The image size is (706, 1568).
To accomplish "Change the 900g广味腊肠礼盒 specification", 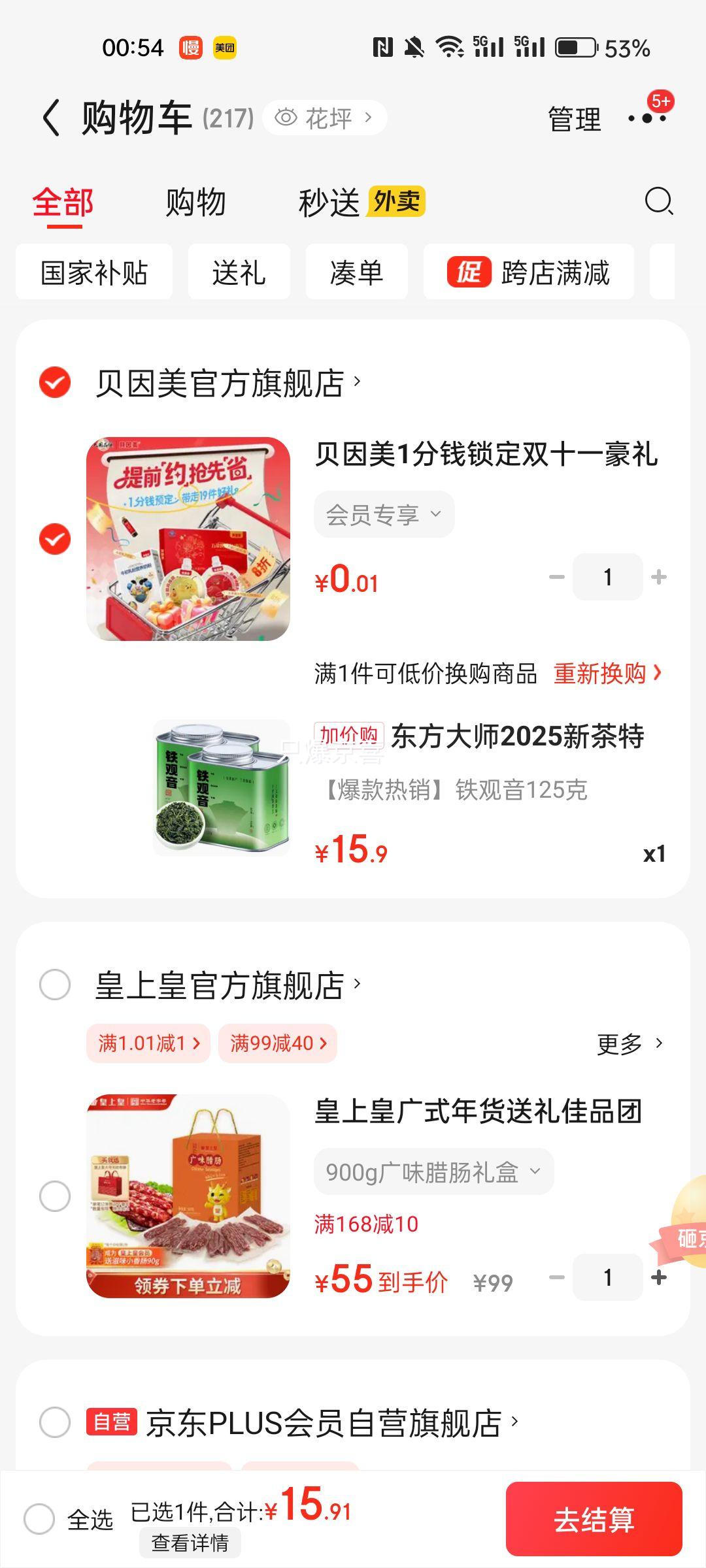I will click(x=433, y=1172).
